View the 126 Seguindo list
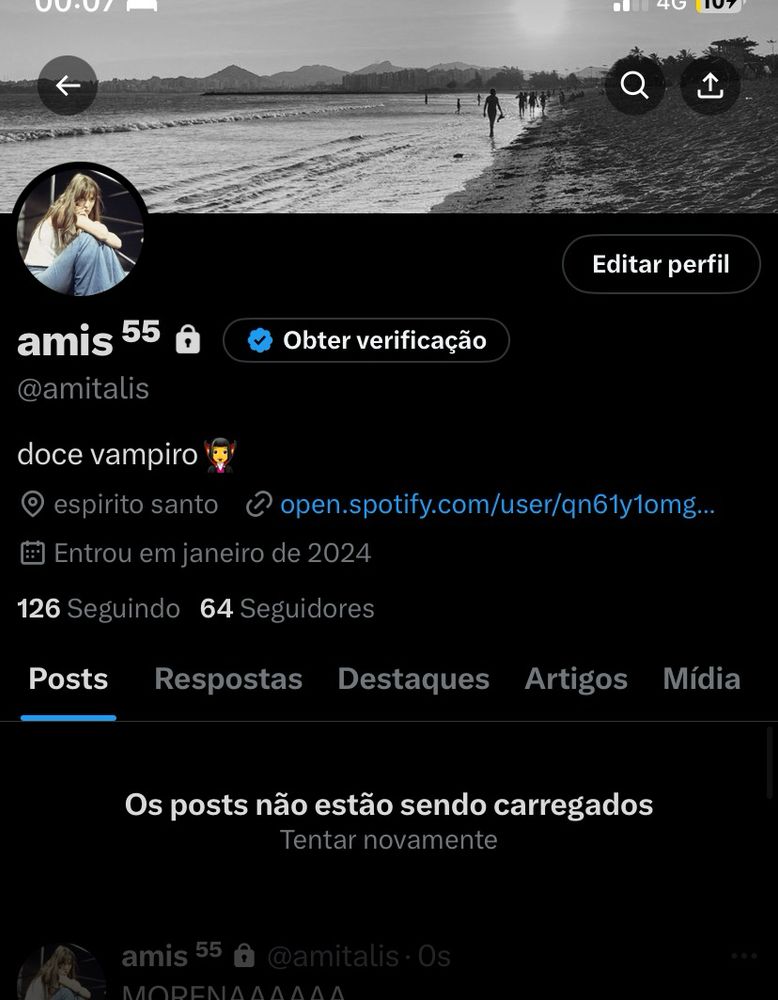 tap(98, 608)
